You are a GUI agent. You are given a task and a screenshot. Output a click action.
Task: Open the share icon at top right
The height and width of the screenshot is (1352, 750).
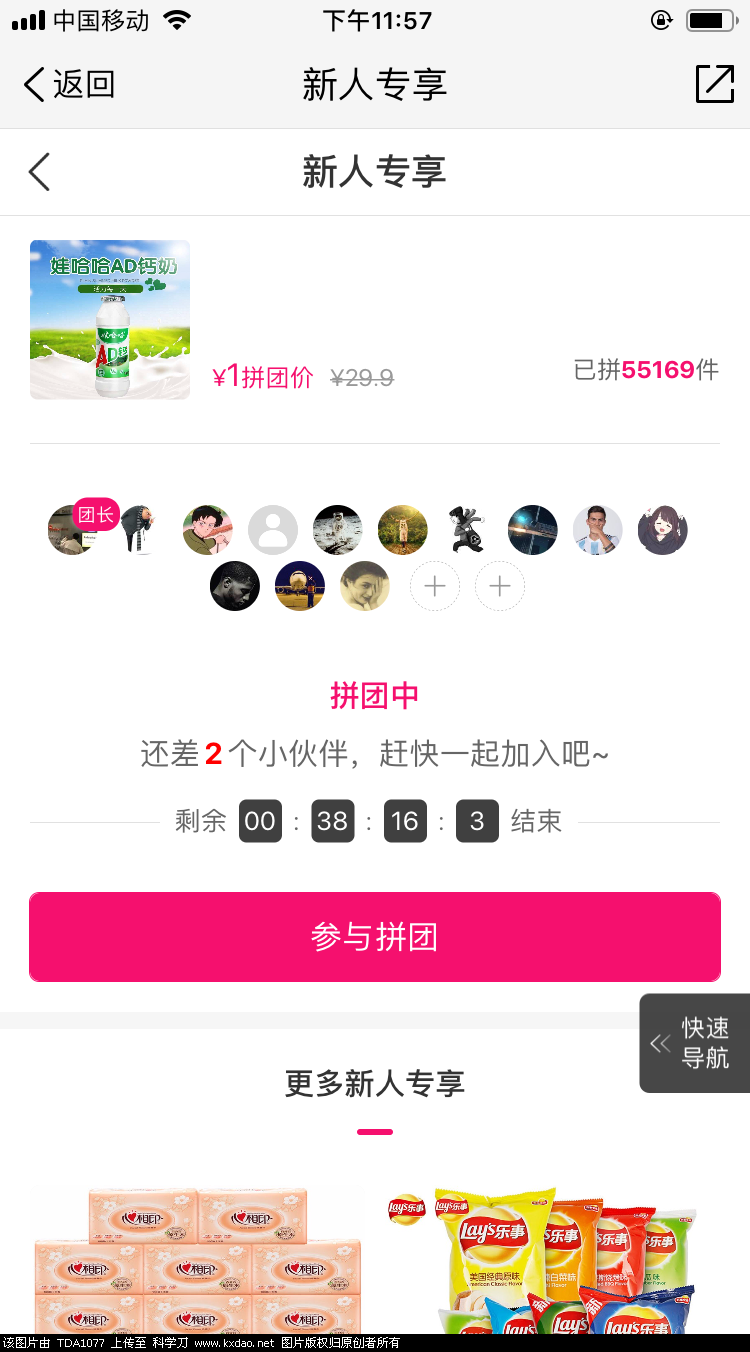tap(714, 84)
